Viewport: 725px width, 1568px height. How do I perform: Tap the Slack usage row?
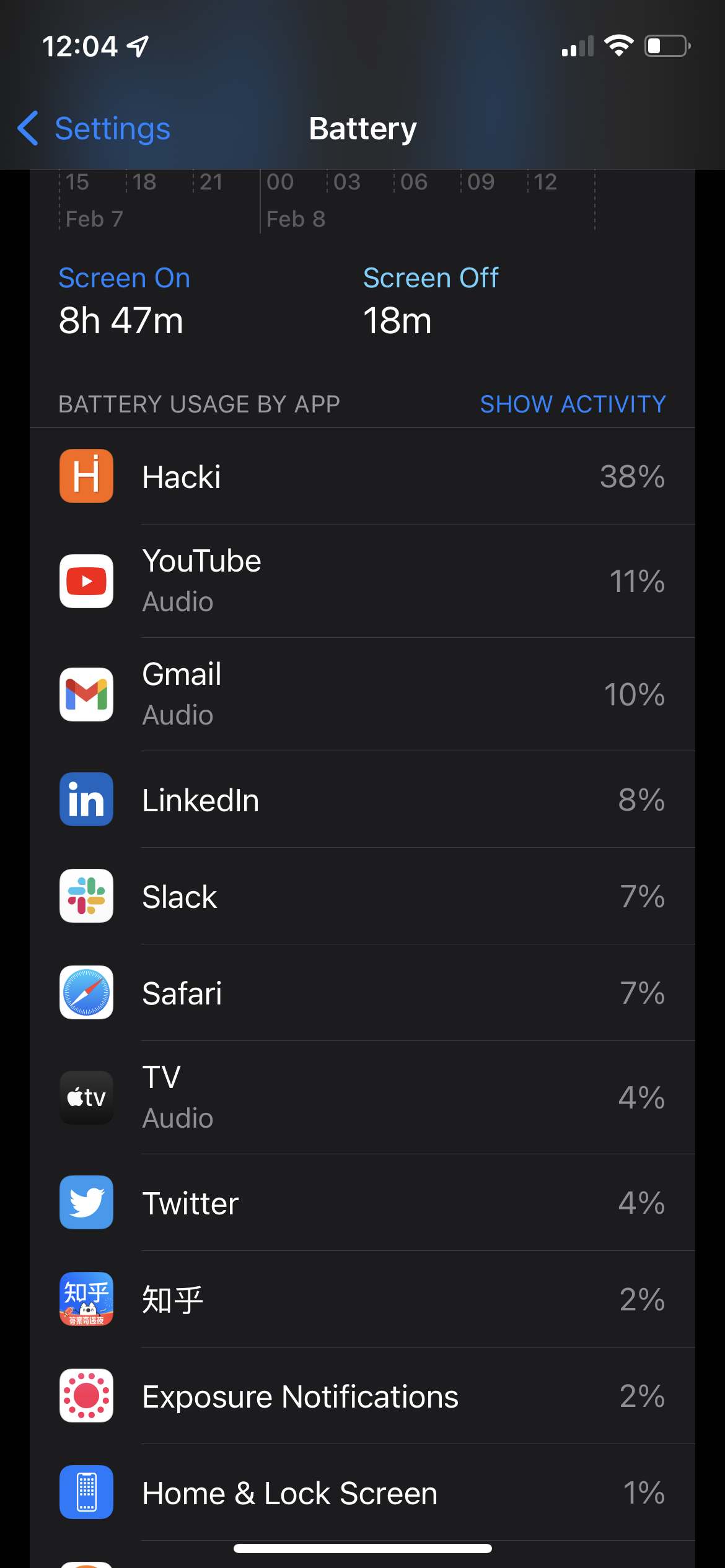[x=362, y=896]
